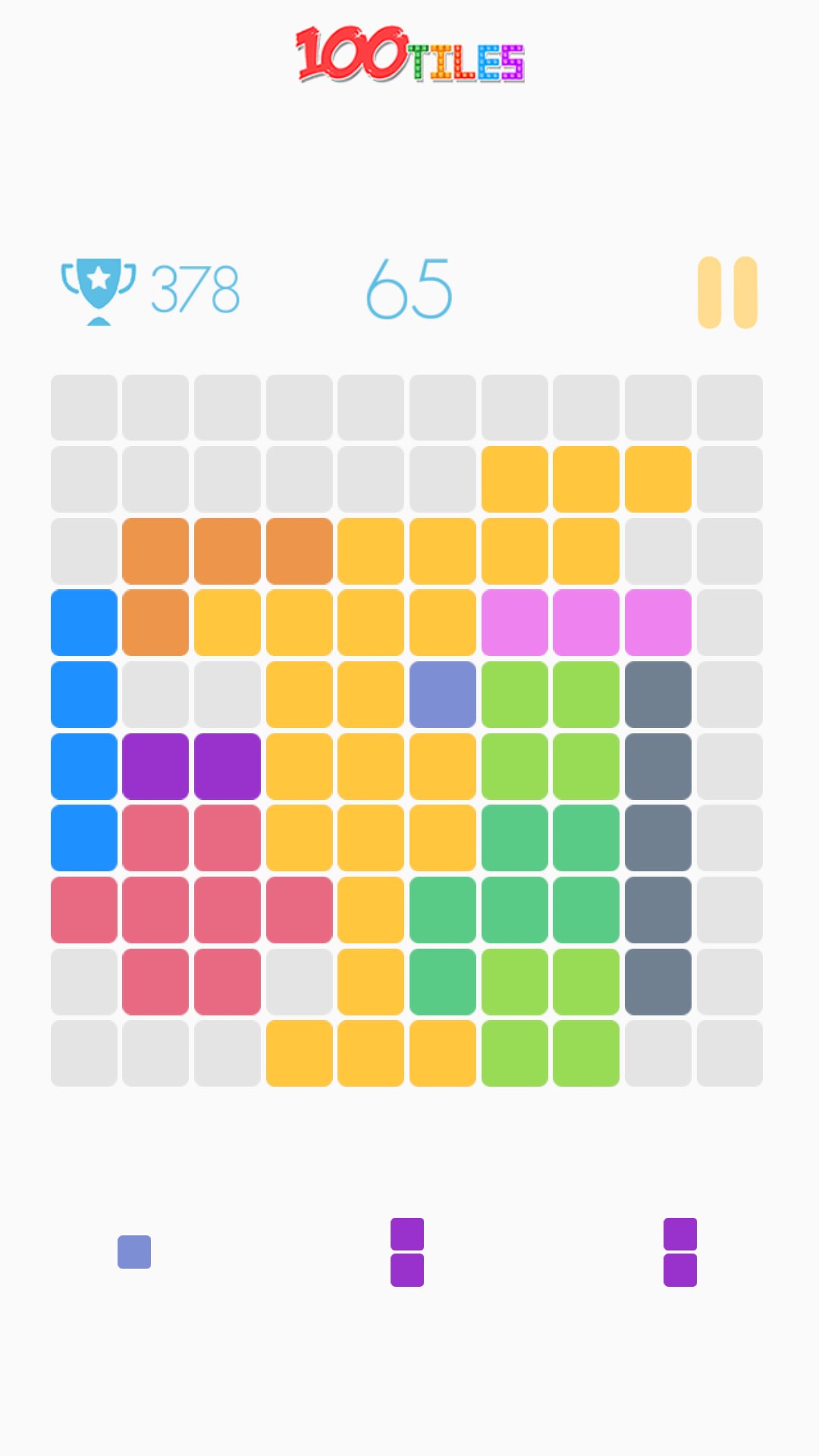Select an orange tile near the top left
This screenshot has width=819, height=1456.
coord(155,551)
